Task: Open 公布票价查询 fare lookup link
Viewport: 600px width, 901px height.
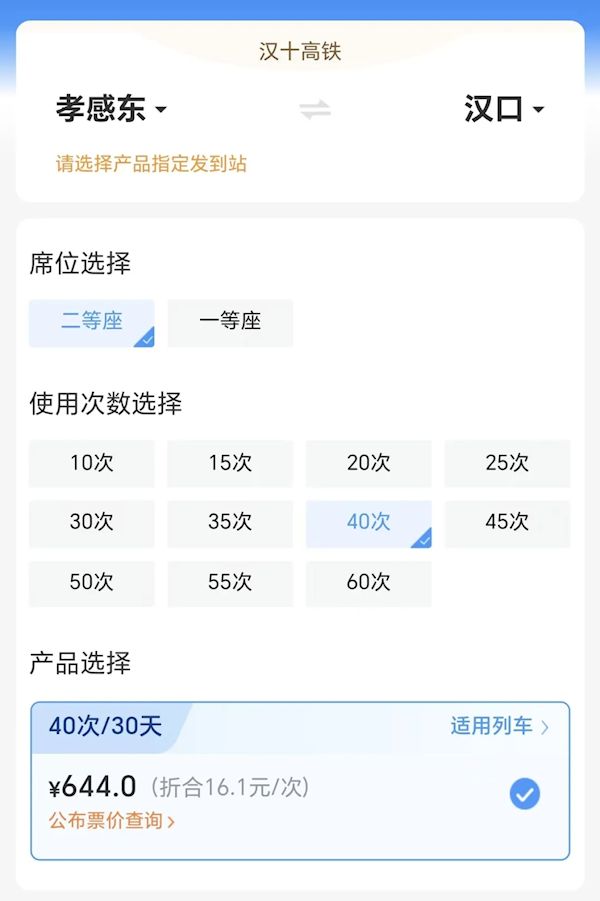Action: [x=112, y=821]
